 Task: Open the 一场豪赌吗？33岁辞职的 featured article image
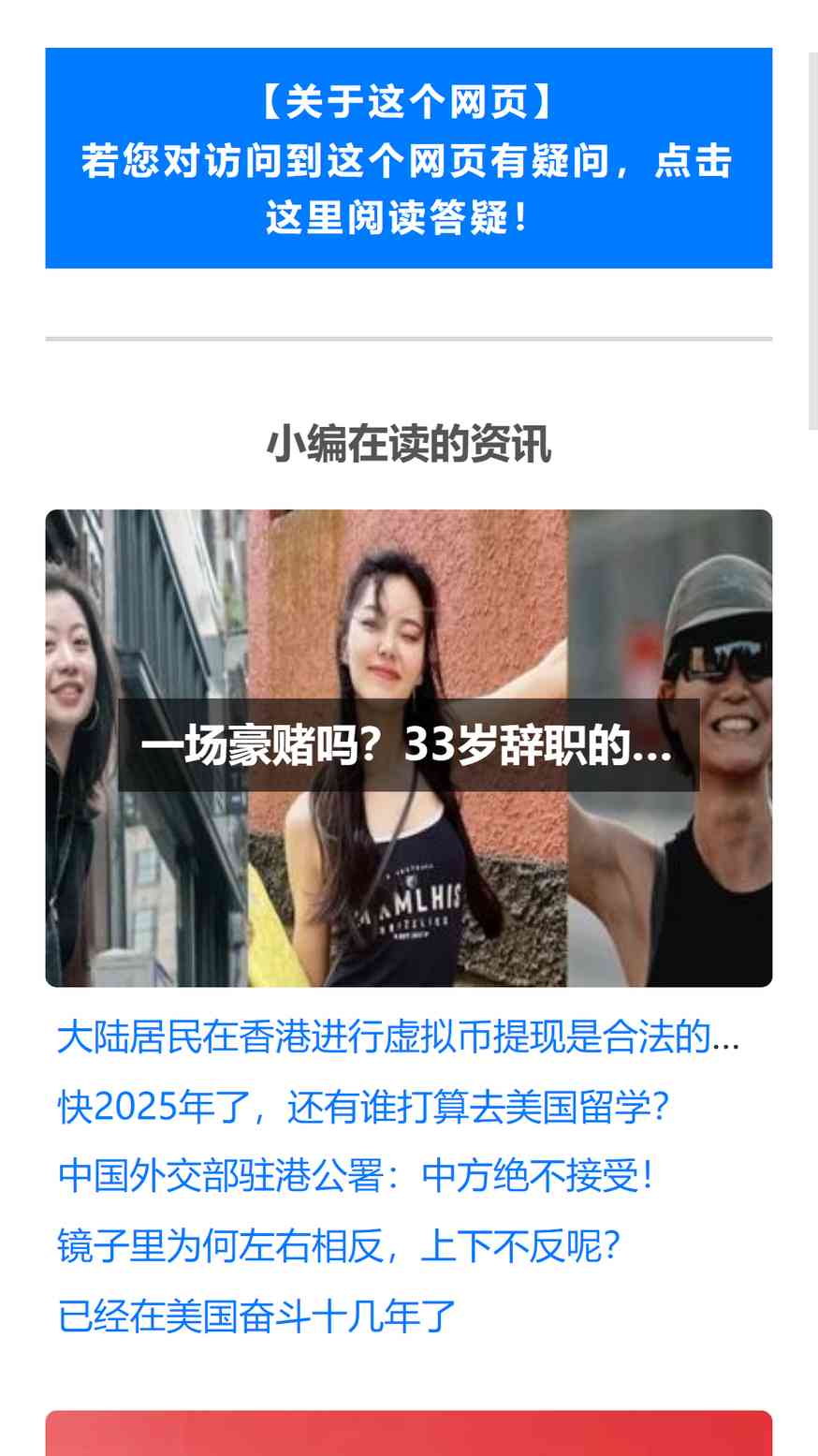coord(409,747)
